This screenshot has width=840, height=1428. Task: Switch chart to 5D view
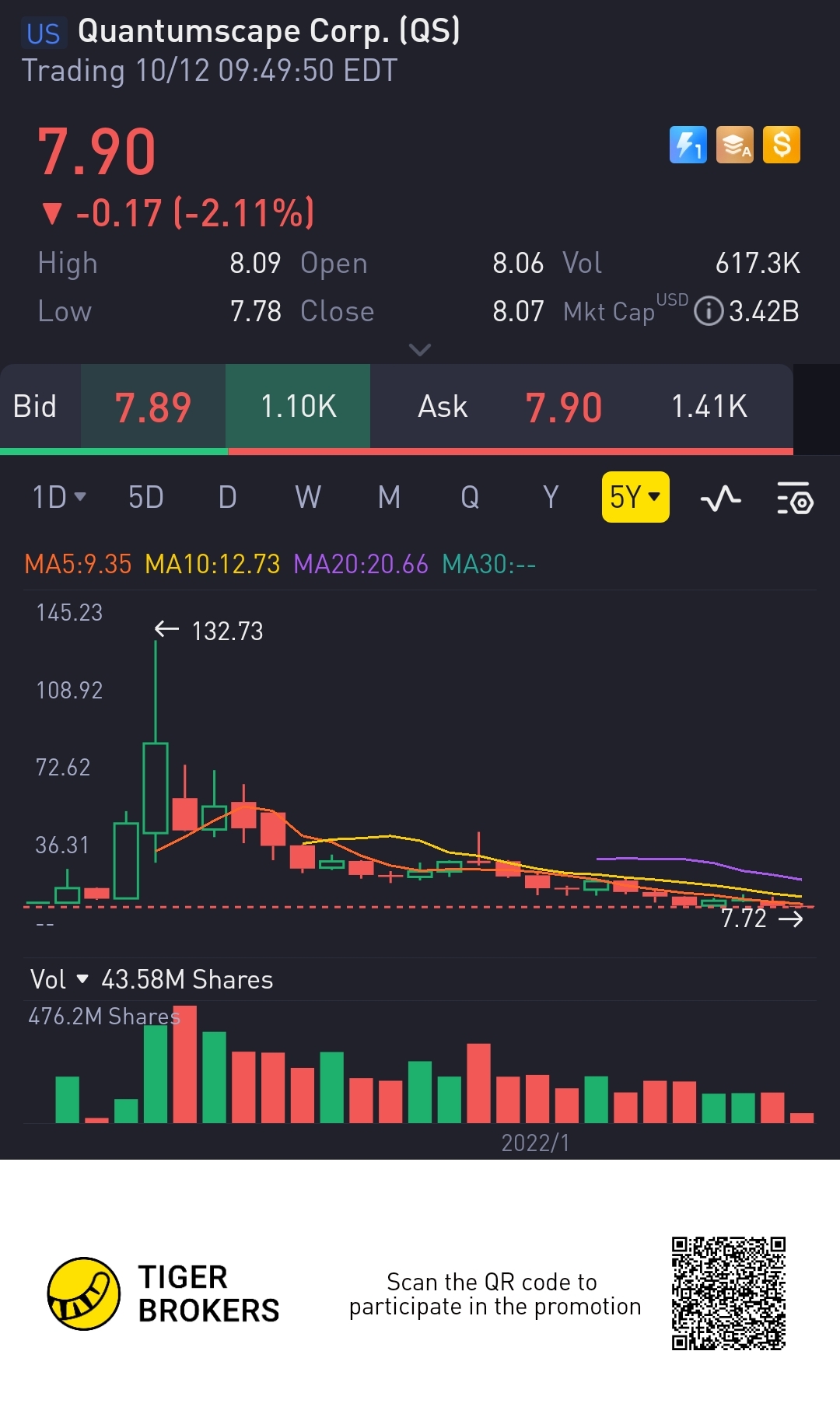point(145,497)
